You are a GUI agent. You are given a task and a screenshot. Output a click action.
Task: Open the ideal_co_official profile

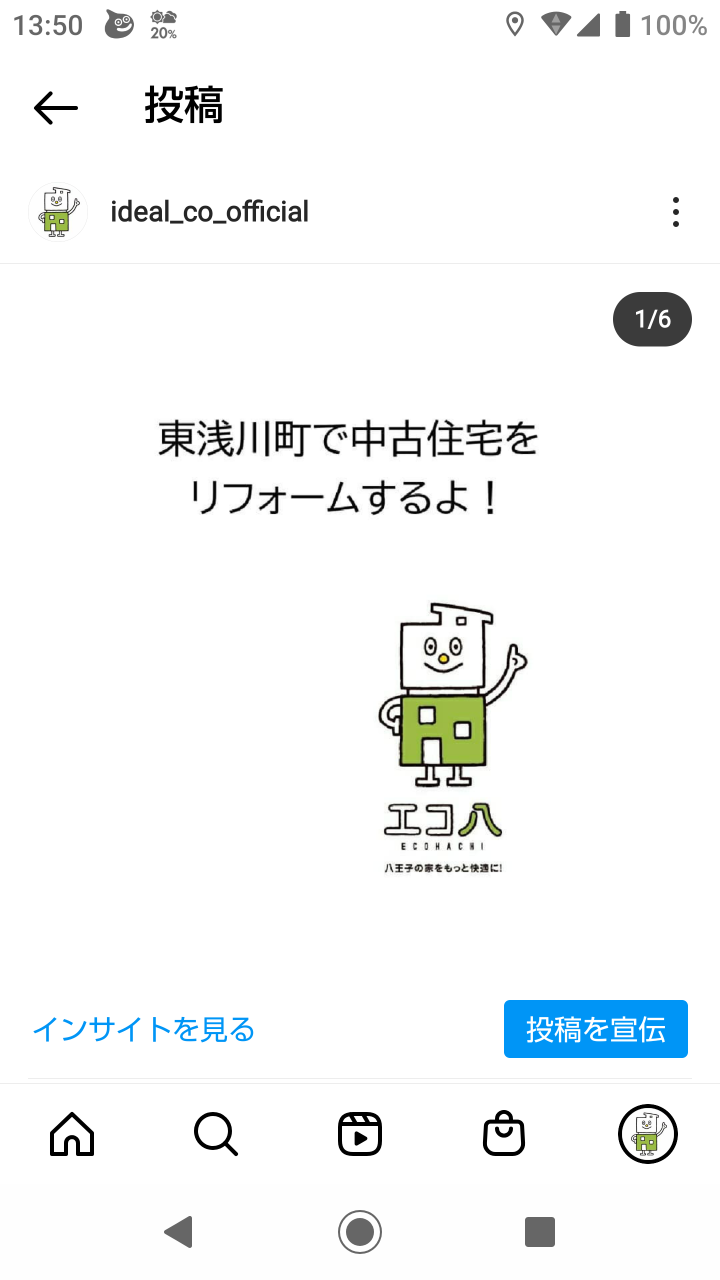209,212
